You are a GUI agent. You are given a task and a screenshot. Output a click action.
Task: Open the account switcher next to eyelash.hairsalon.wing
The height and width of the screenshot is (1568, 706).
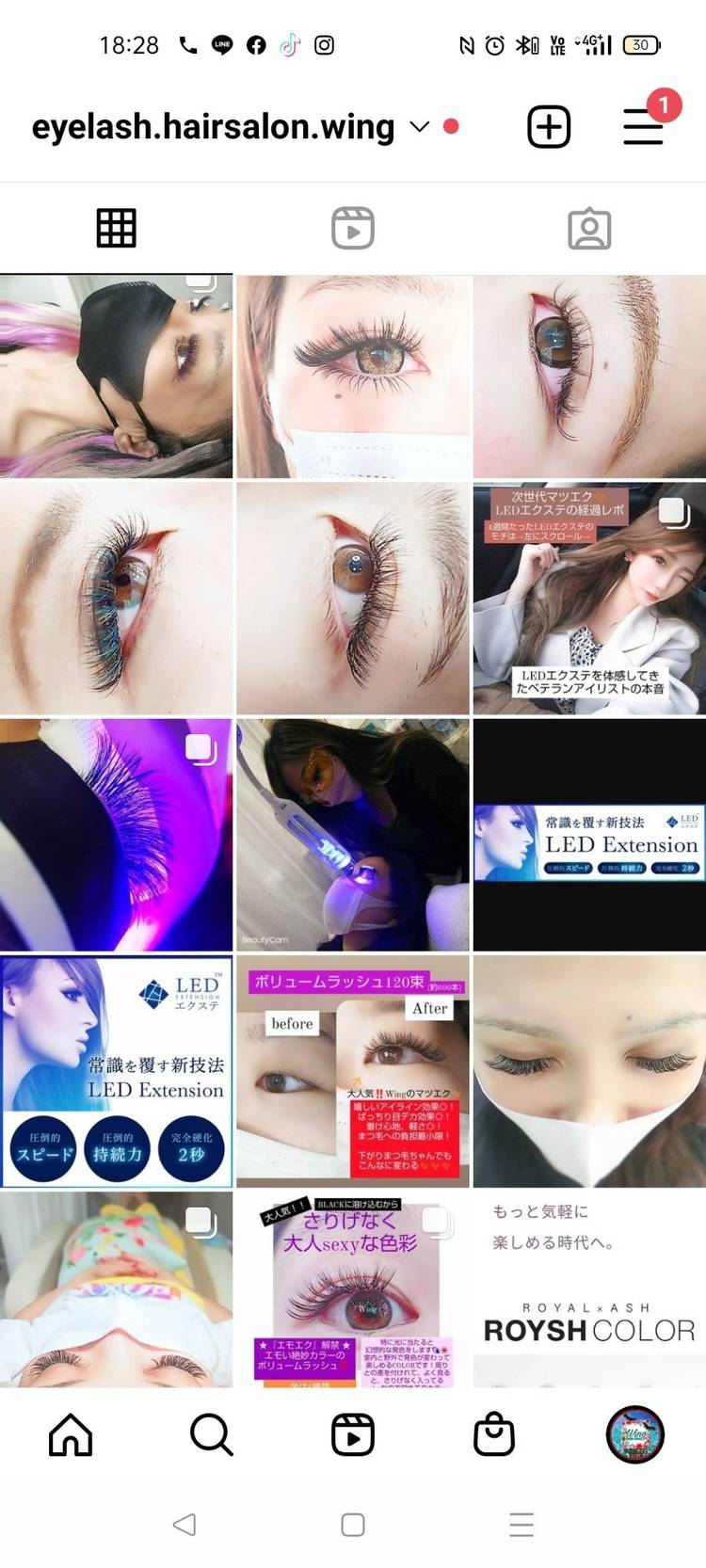click(x=420, y=126)
